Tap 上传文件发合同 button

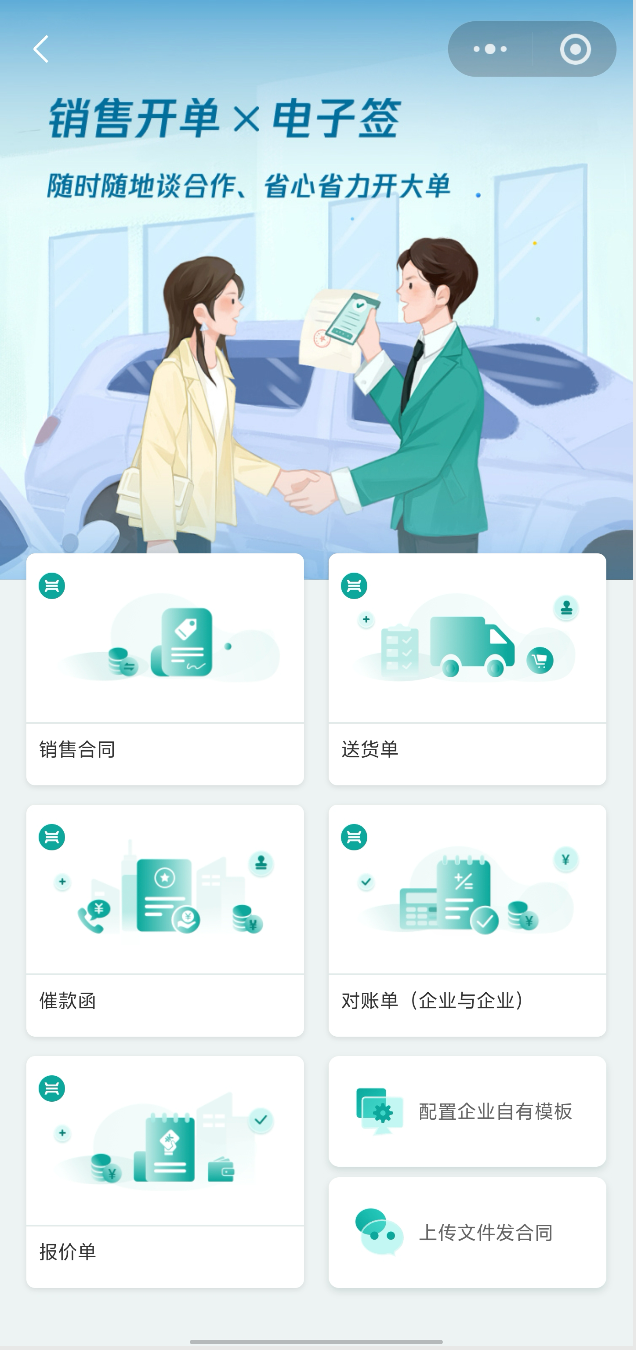point(467,1232)
